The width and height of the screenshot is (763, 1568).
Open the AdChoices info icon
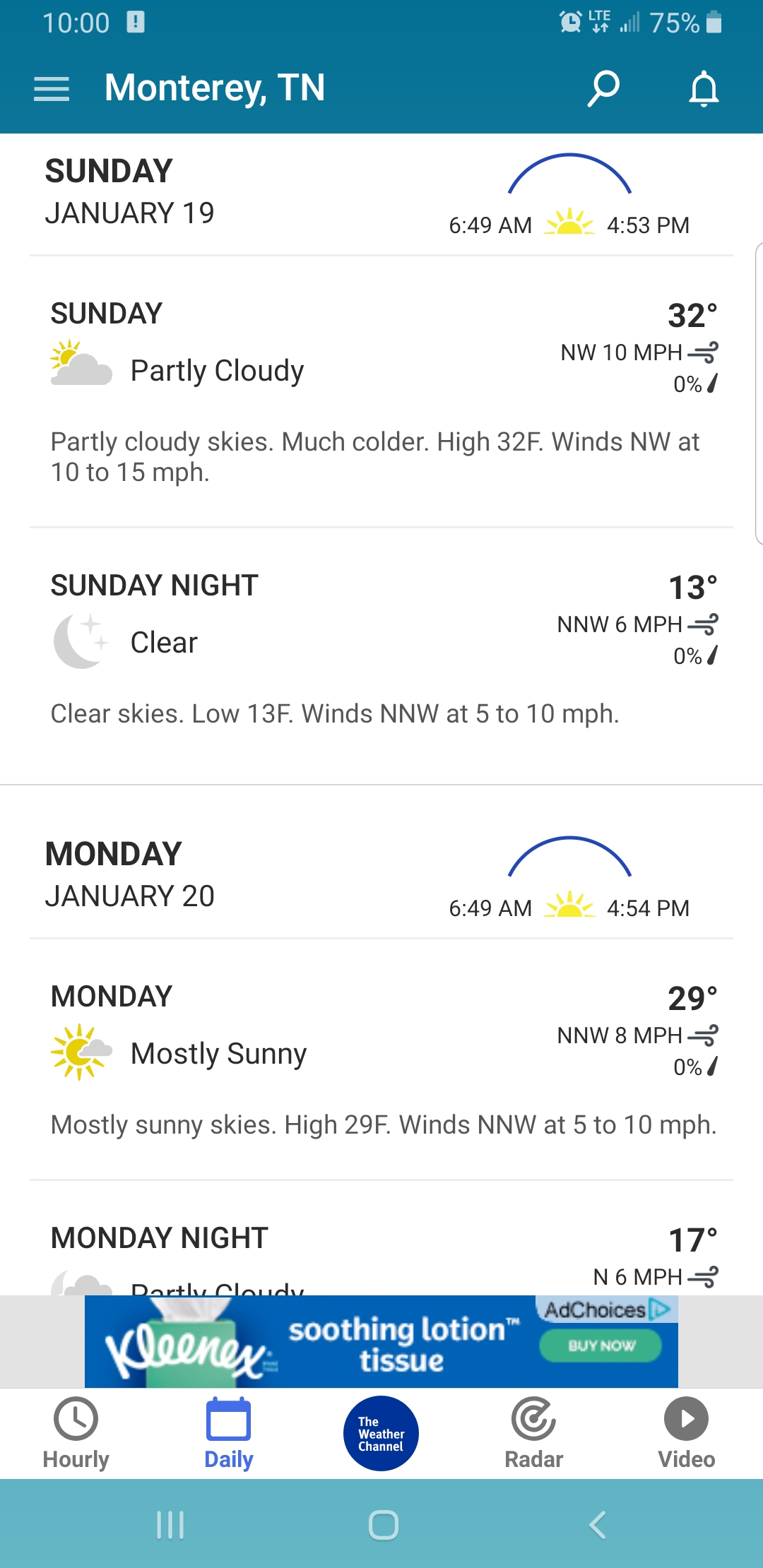660,1309
